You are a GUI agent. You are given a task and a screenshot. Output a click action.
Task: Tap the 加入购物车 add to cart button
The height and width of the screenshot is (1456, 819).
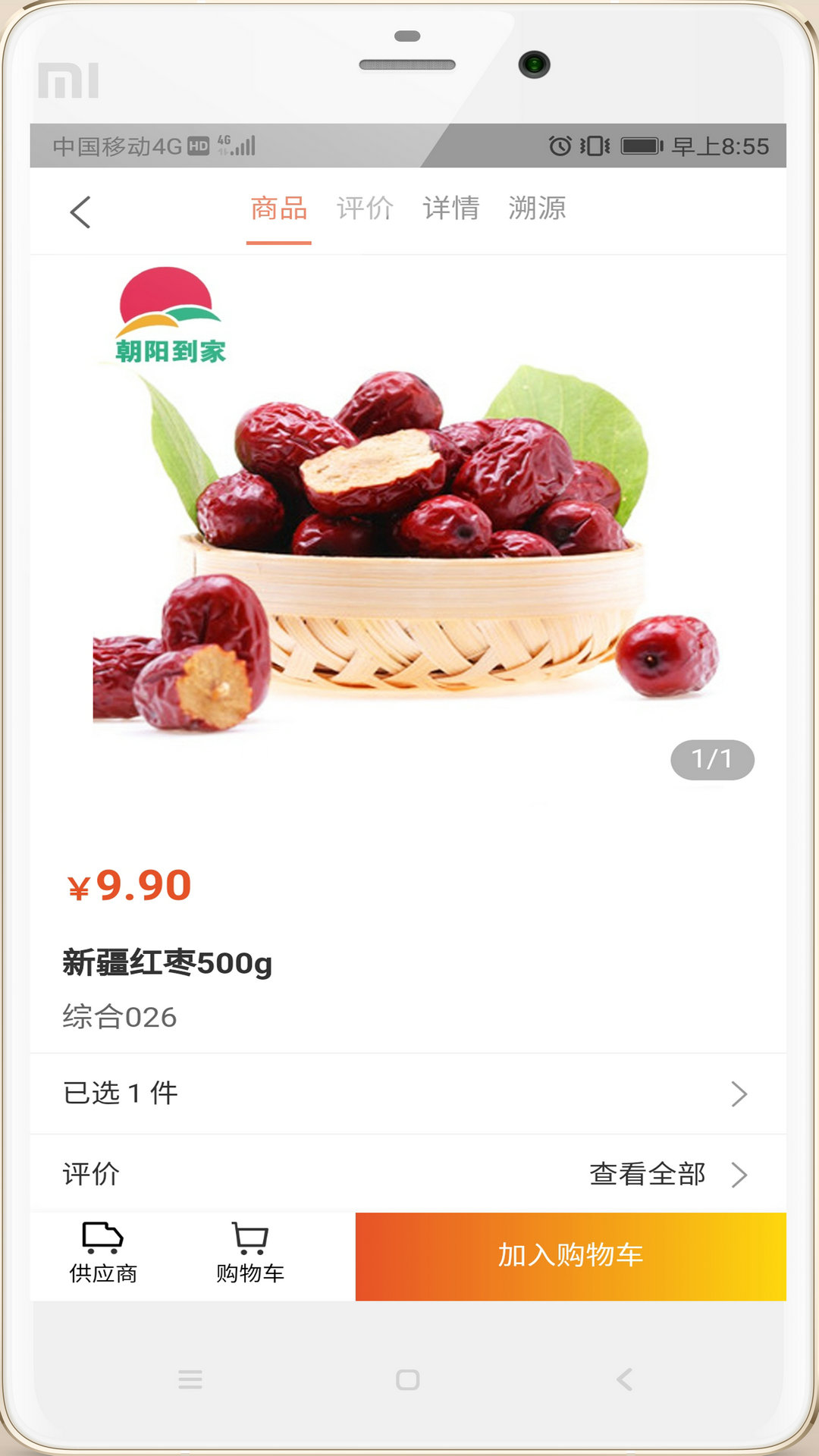571,1255
